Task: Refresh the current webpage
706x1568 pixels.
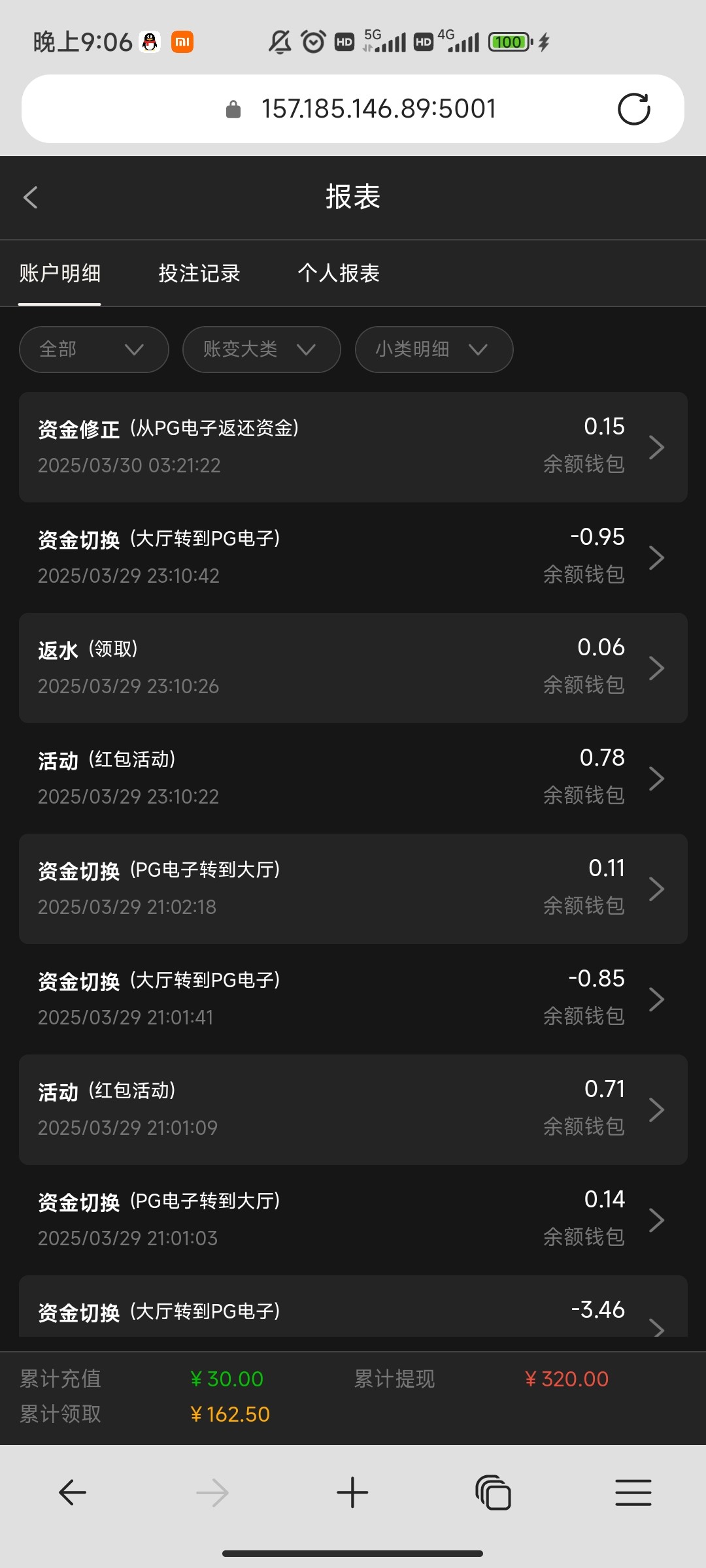Action: 633,108
